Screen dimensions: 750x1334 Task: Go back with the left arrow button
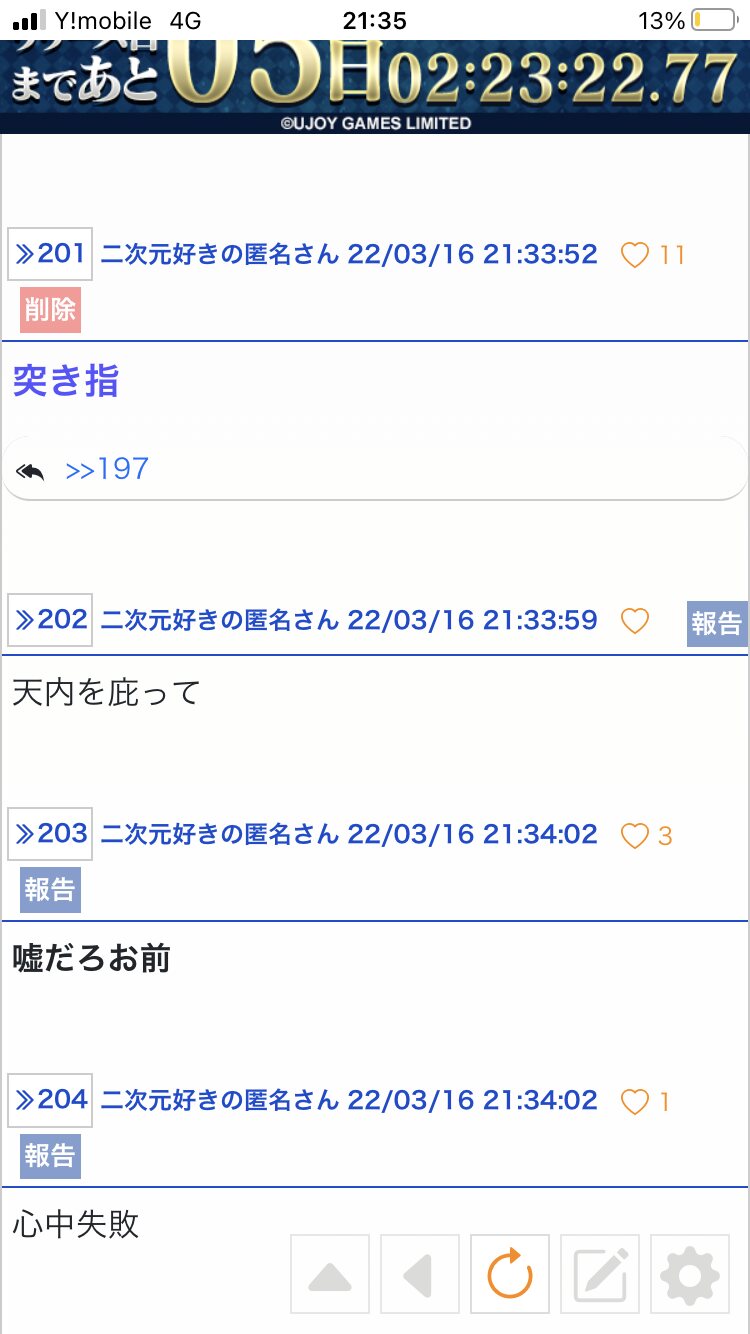click(x=420, y=1274)
